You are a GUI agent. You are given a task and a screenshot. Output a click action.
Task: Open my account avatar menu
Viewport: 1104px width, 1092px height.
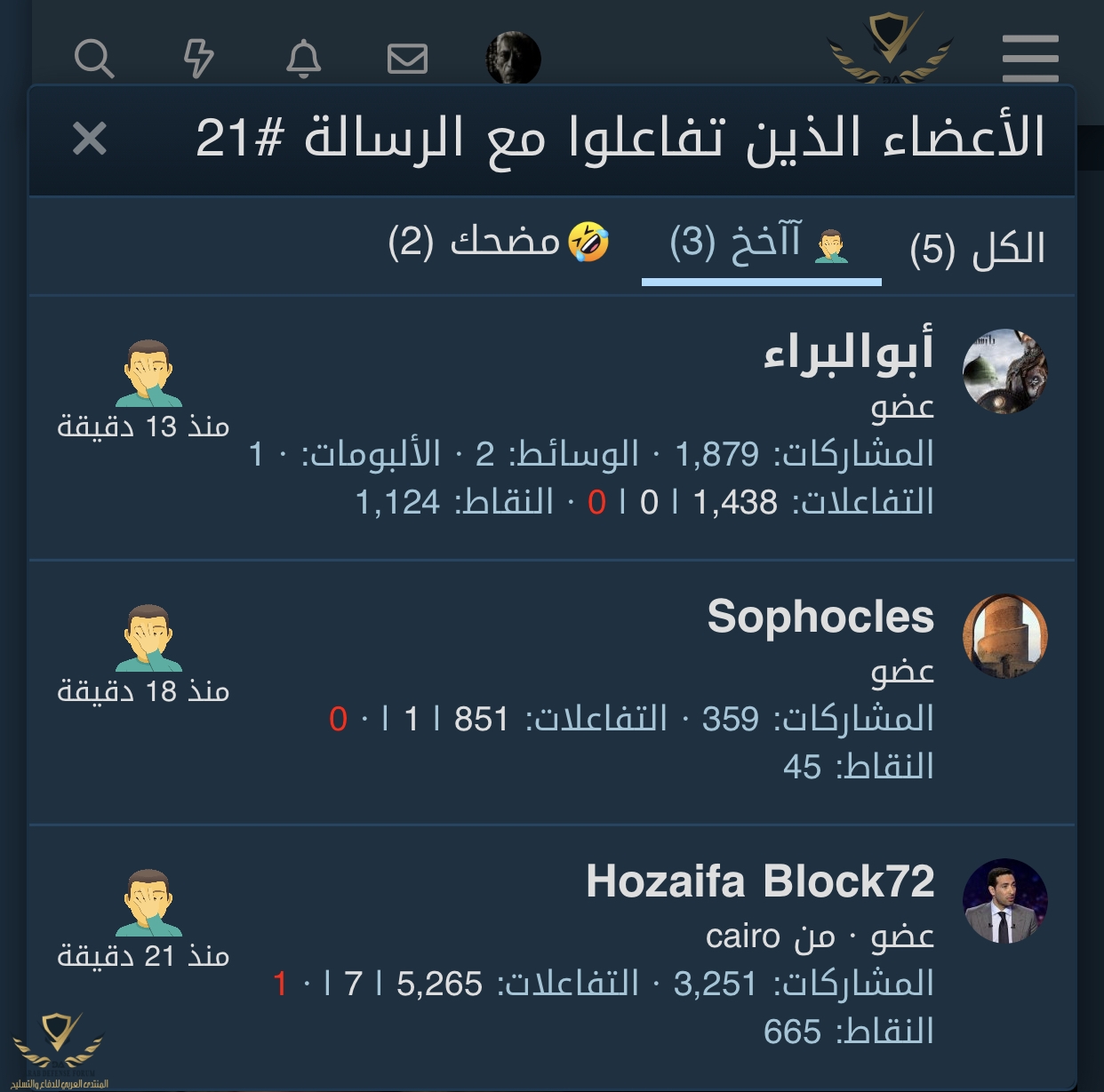coord(513,59)
